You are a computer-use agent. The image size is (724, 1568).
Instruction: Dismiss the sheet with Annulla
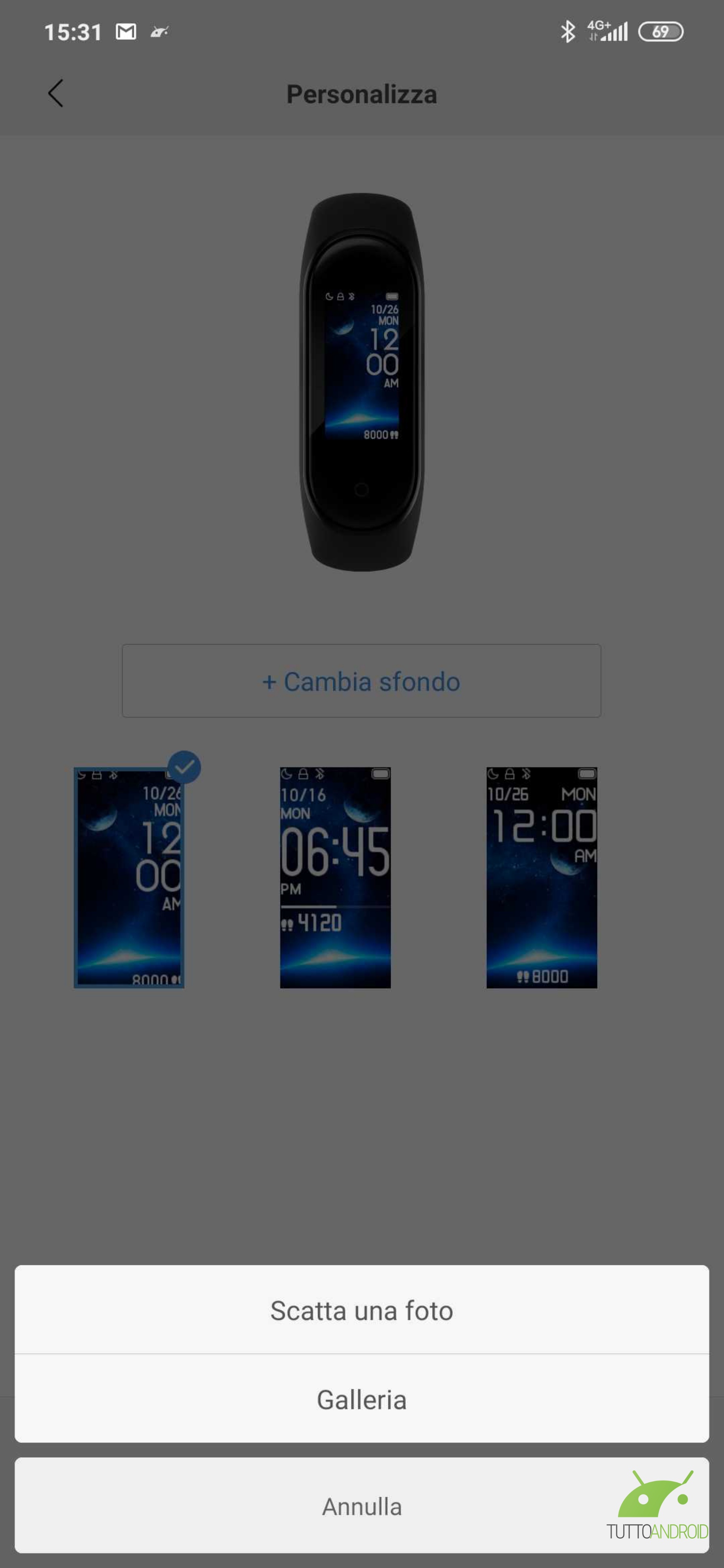click(x=362, y=1506)
